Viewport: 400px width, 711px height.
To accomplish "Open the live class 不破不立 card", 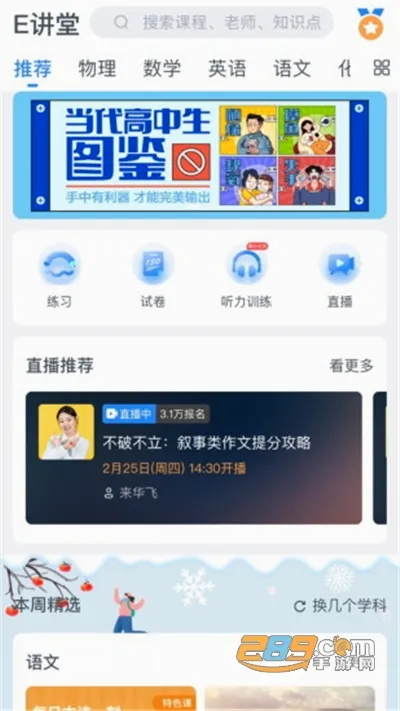I will click(194, 458).
